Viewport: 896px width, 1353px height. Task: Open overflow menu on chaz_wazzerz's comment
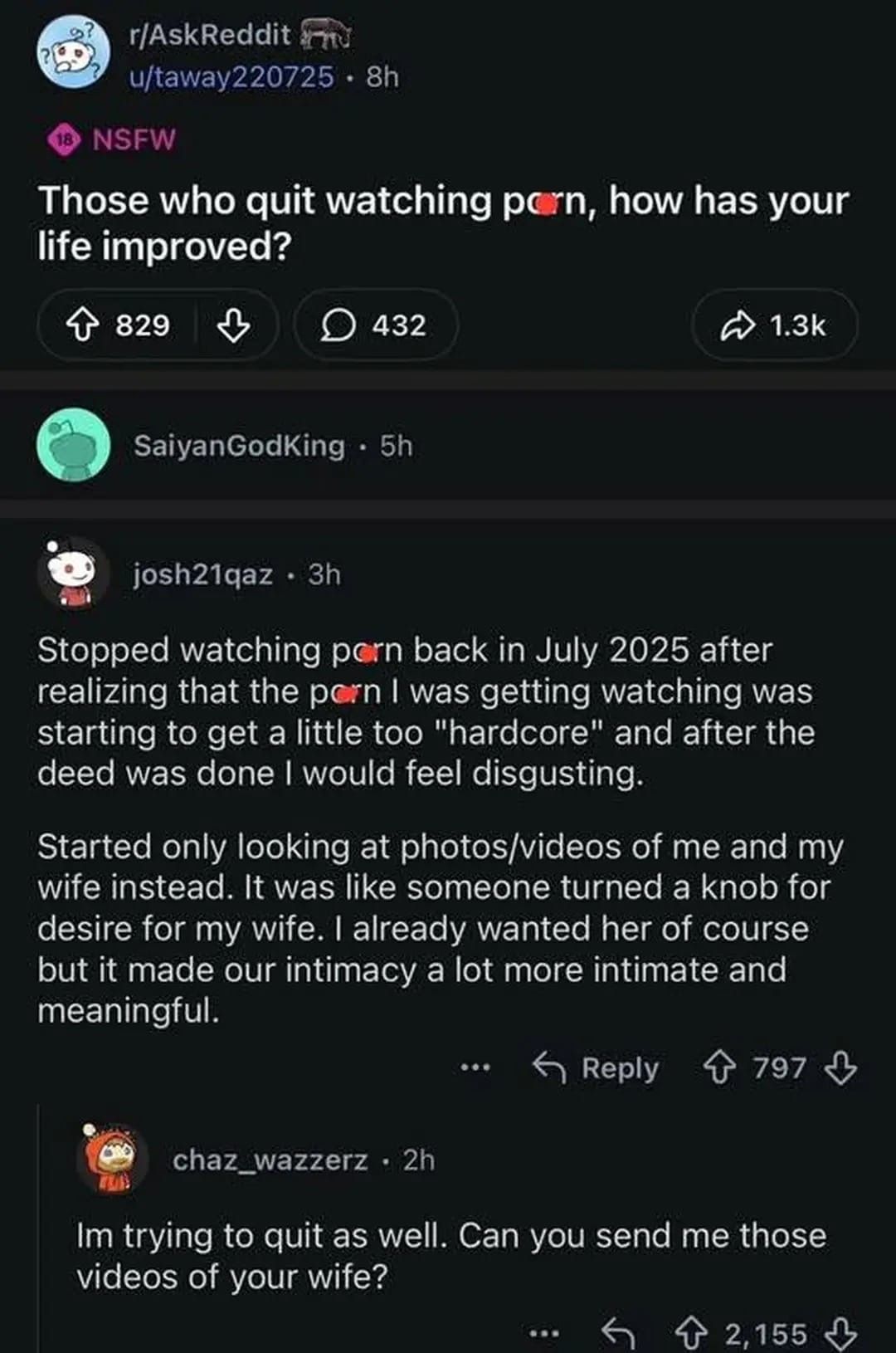(x=544, y=1334)
